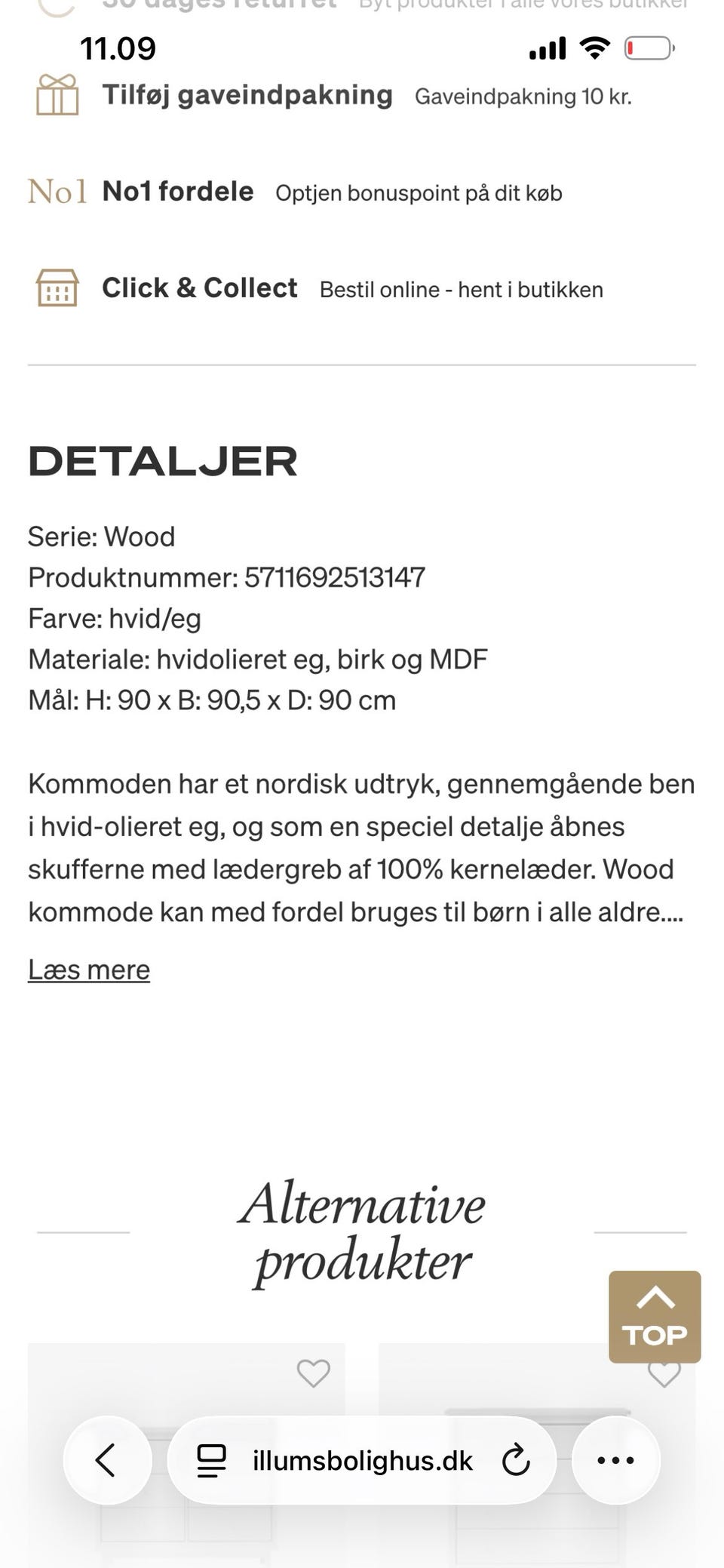The width and height of the screenshot is (724, 1568).
Task: Select the No1 logo icon
Action: click(57, 191)
